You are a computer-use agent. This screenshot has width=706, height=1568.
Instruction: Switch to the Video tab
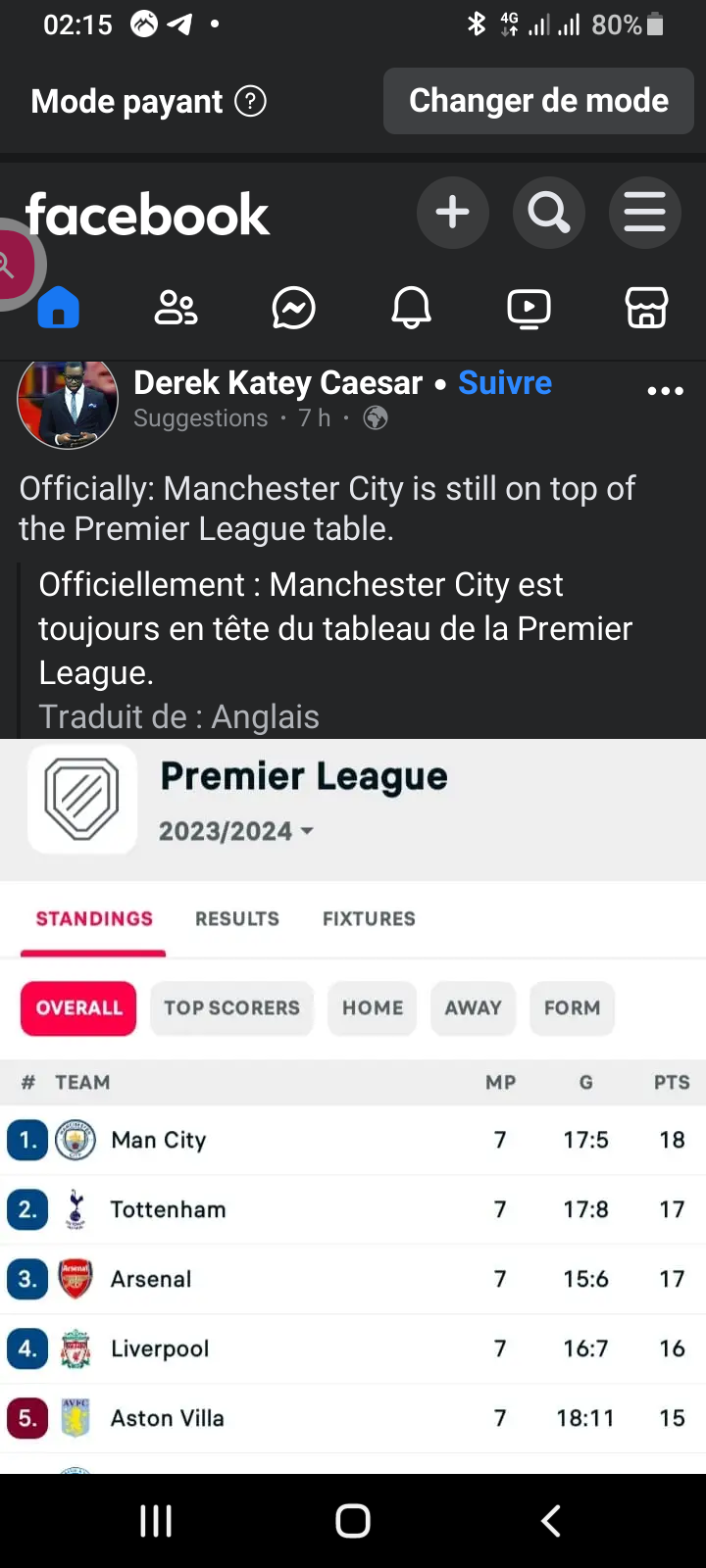coord(529,309)
